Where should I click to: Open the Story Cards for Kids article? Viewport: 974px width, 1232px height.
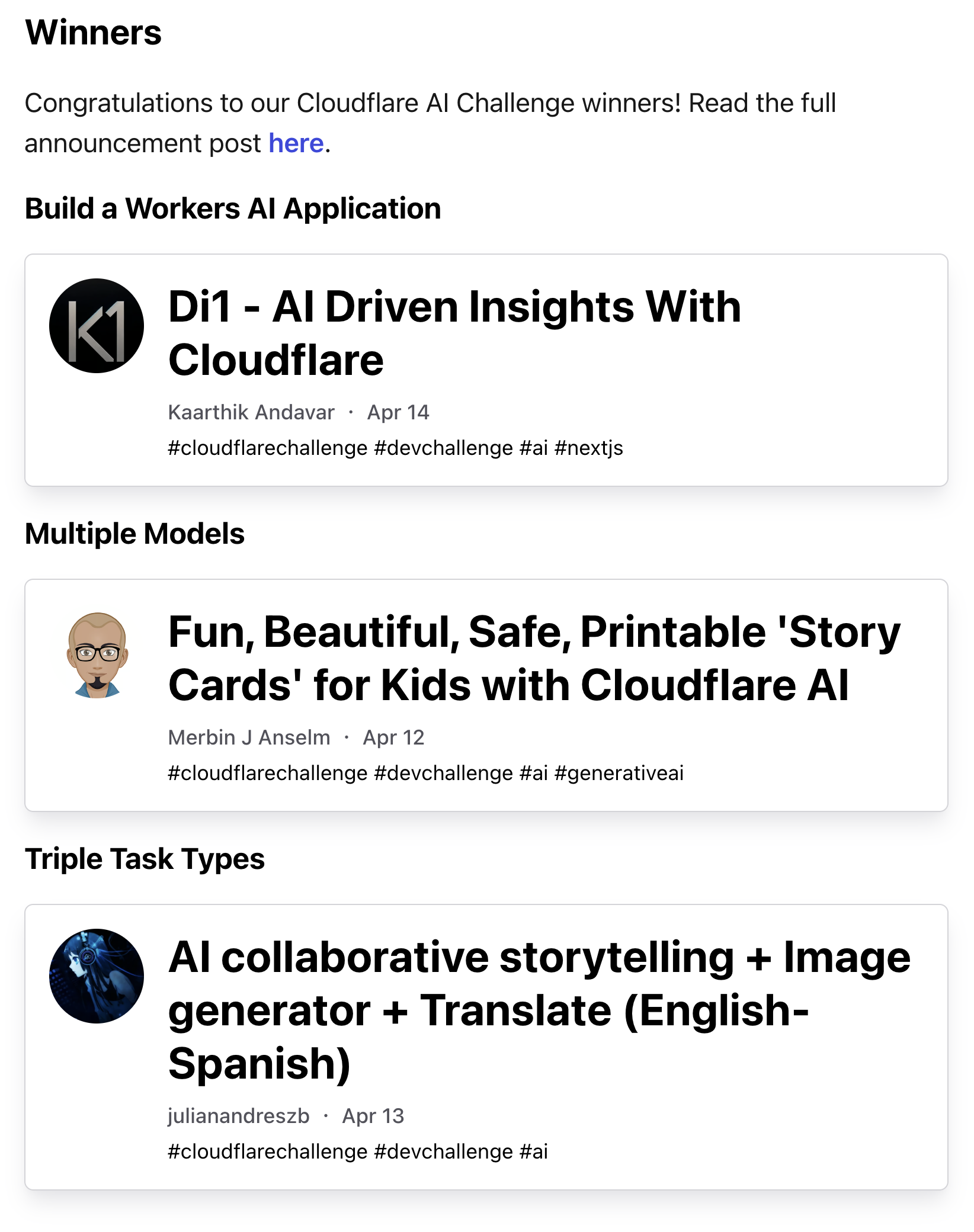click(x=533, y=658)
